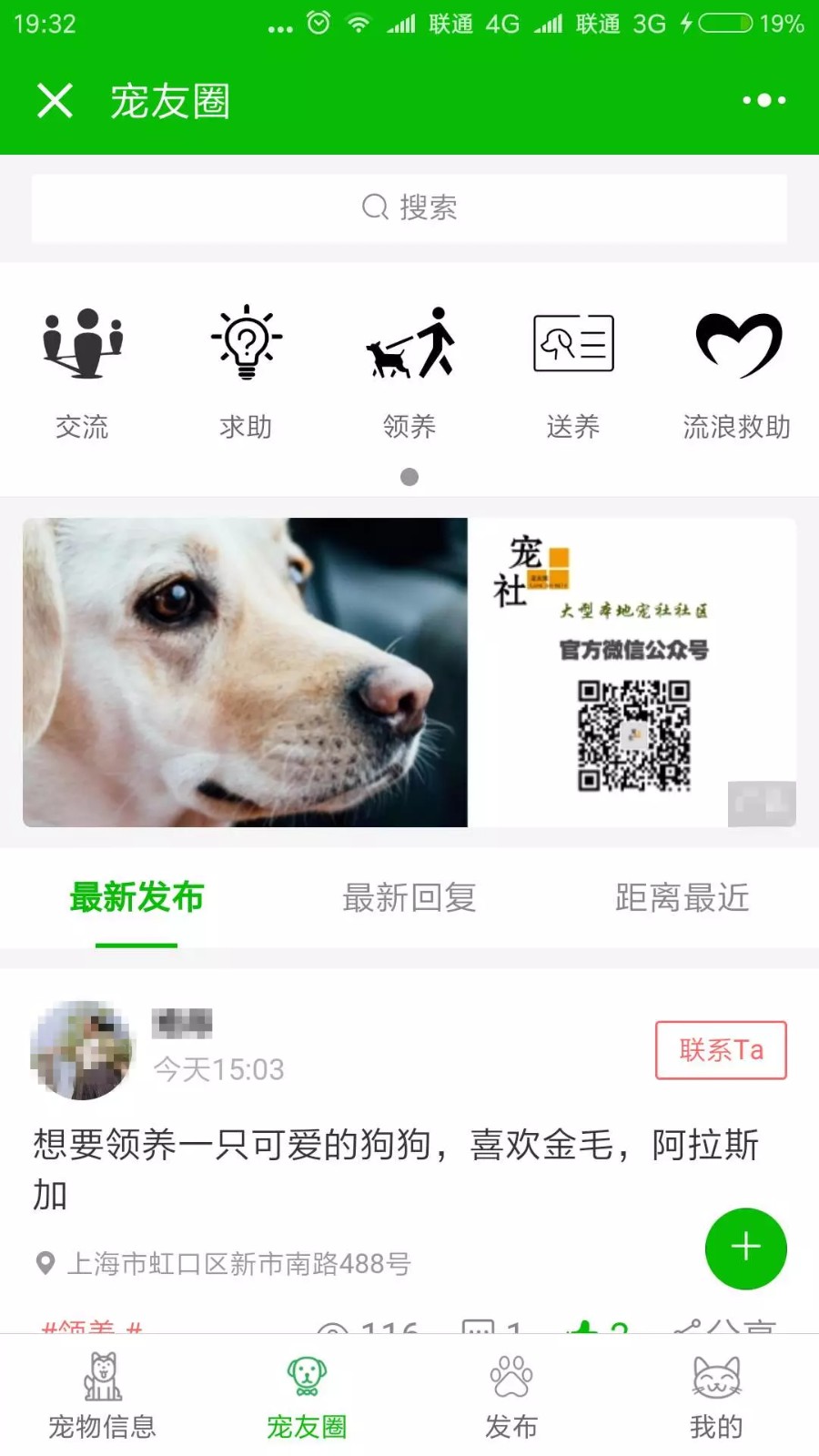Open the three-dot more menu
Image resolution: width=819 pixels, height=1456 pixels.
[x=764, y=100]
